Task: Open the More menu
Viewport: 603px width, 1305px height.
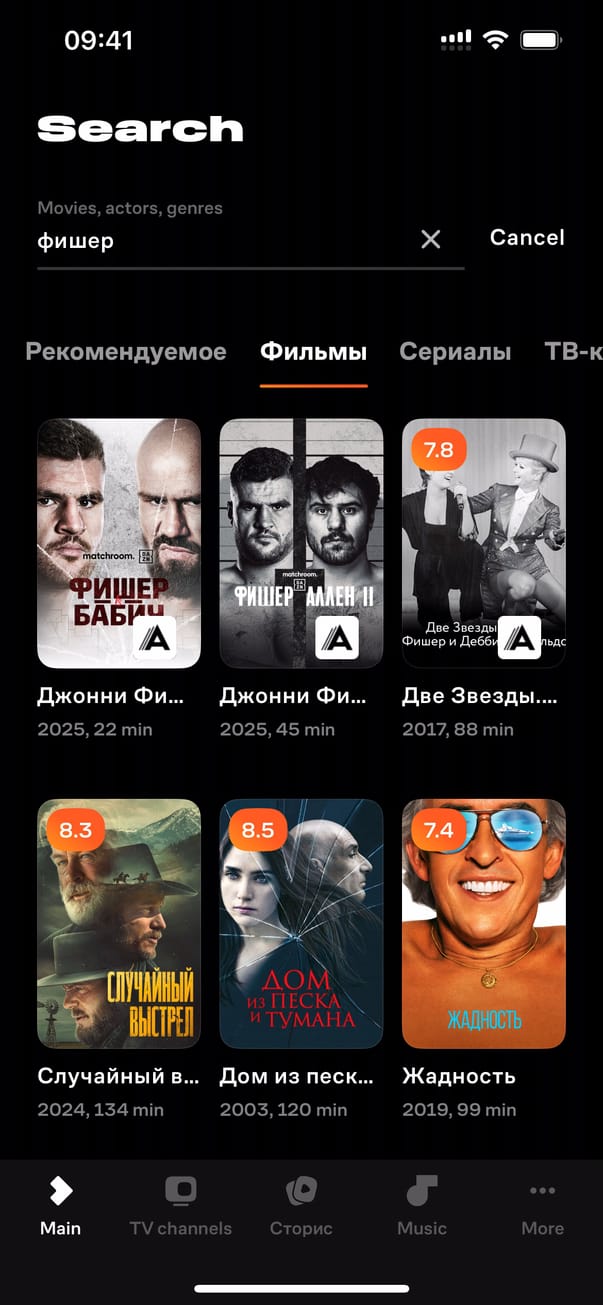Action: pyautogui.click(x=542, y=1206)
